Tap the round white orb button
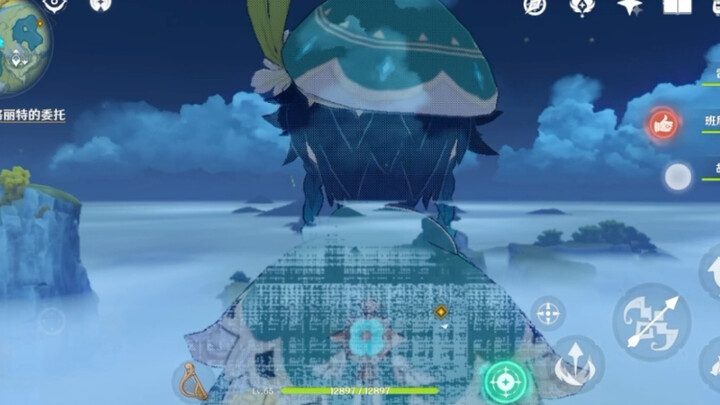The width and height of the screenshot is (720, 405). pyautogui.click(x=678, y=178)
